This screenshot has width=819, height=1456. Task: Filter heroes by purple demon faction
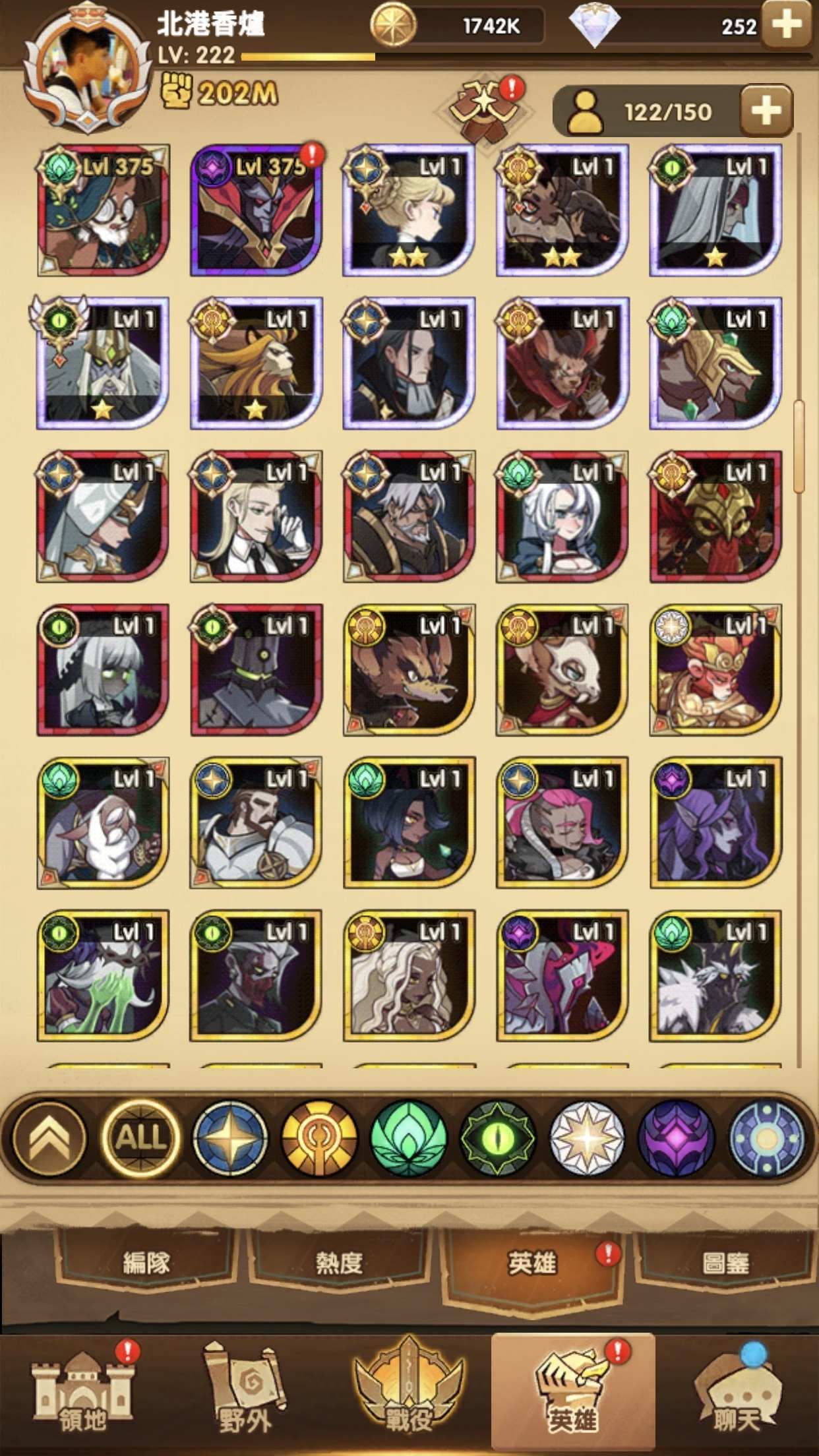tap(676, 1137)
